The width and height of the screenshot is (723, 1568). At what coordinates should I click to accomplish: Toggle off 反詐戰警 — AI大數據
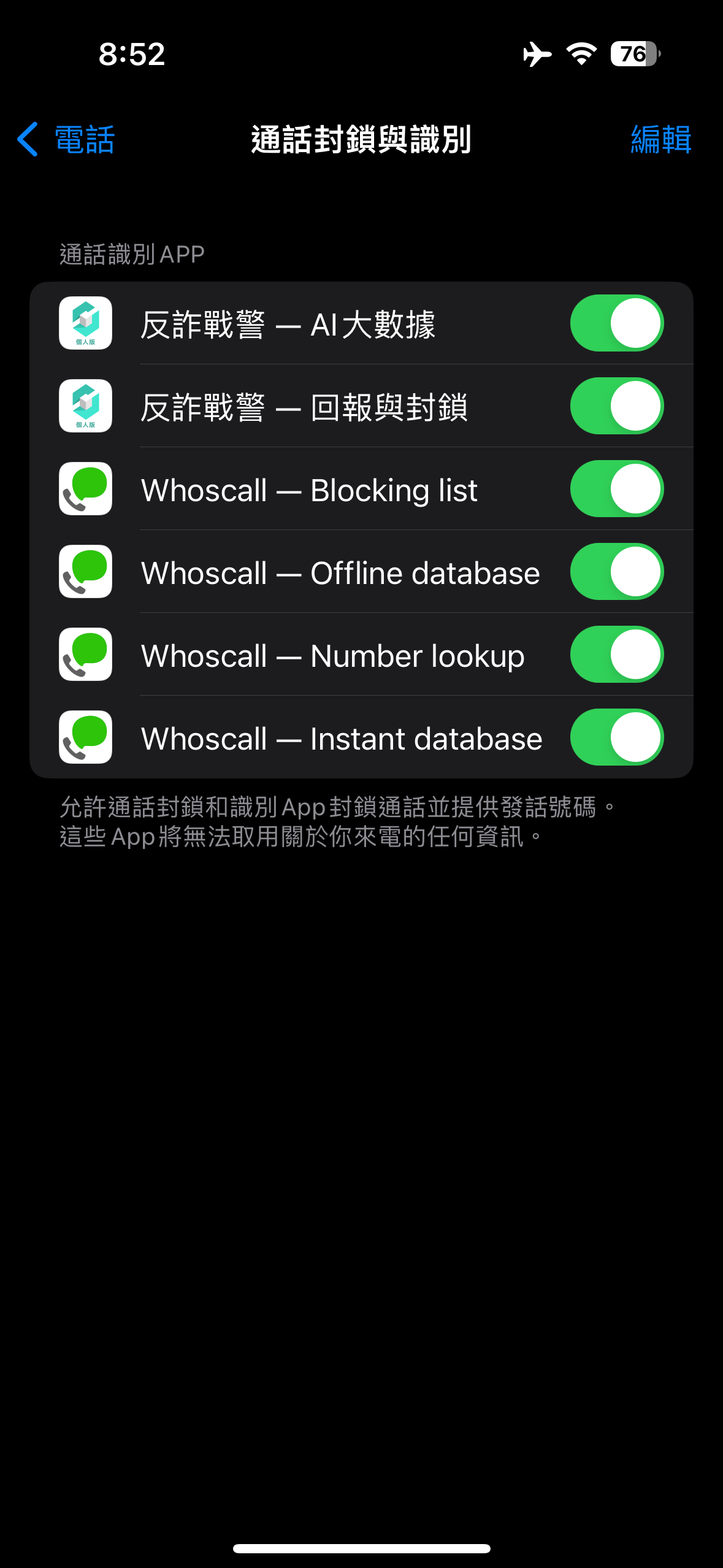[616, 323]
